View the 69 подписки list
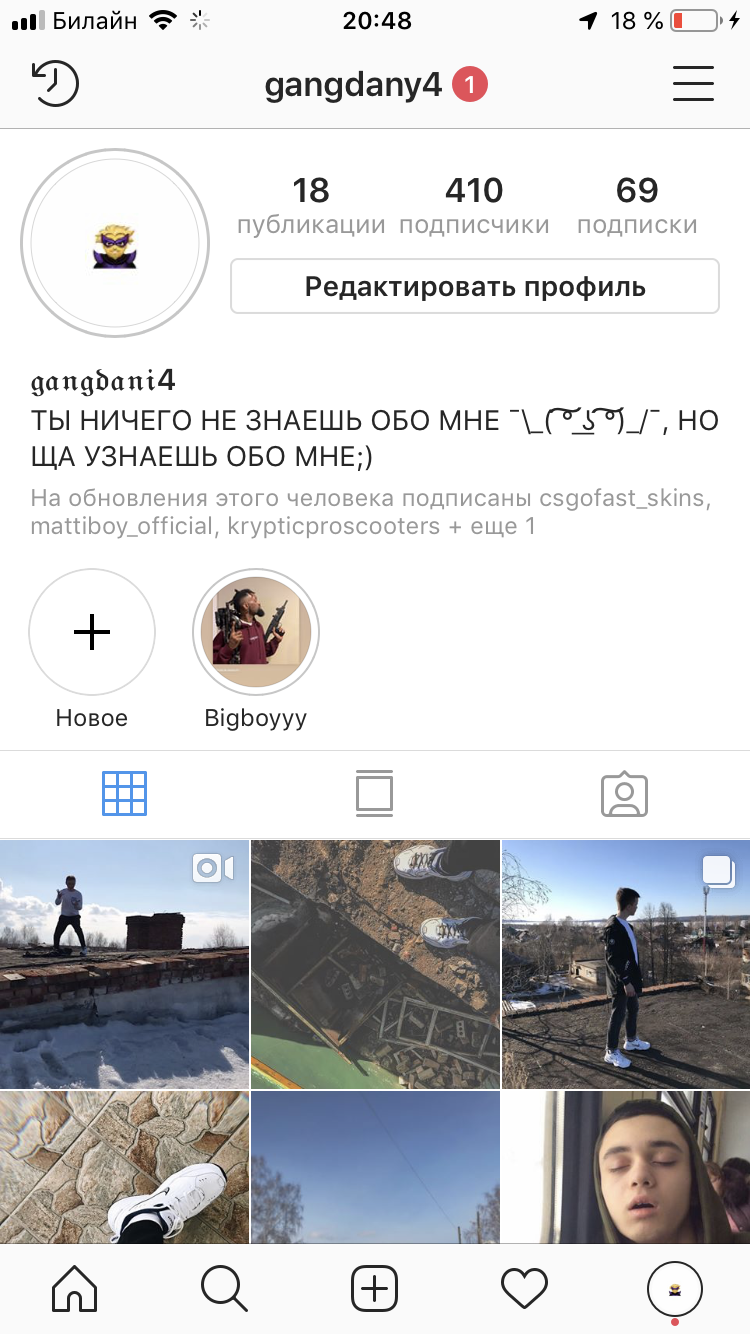750x1334 pixels. [637, 206]
